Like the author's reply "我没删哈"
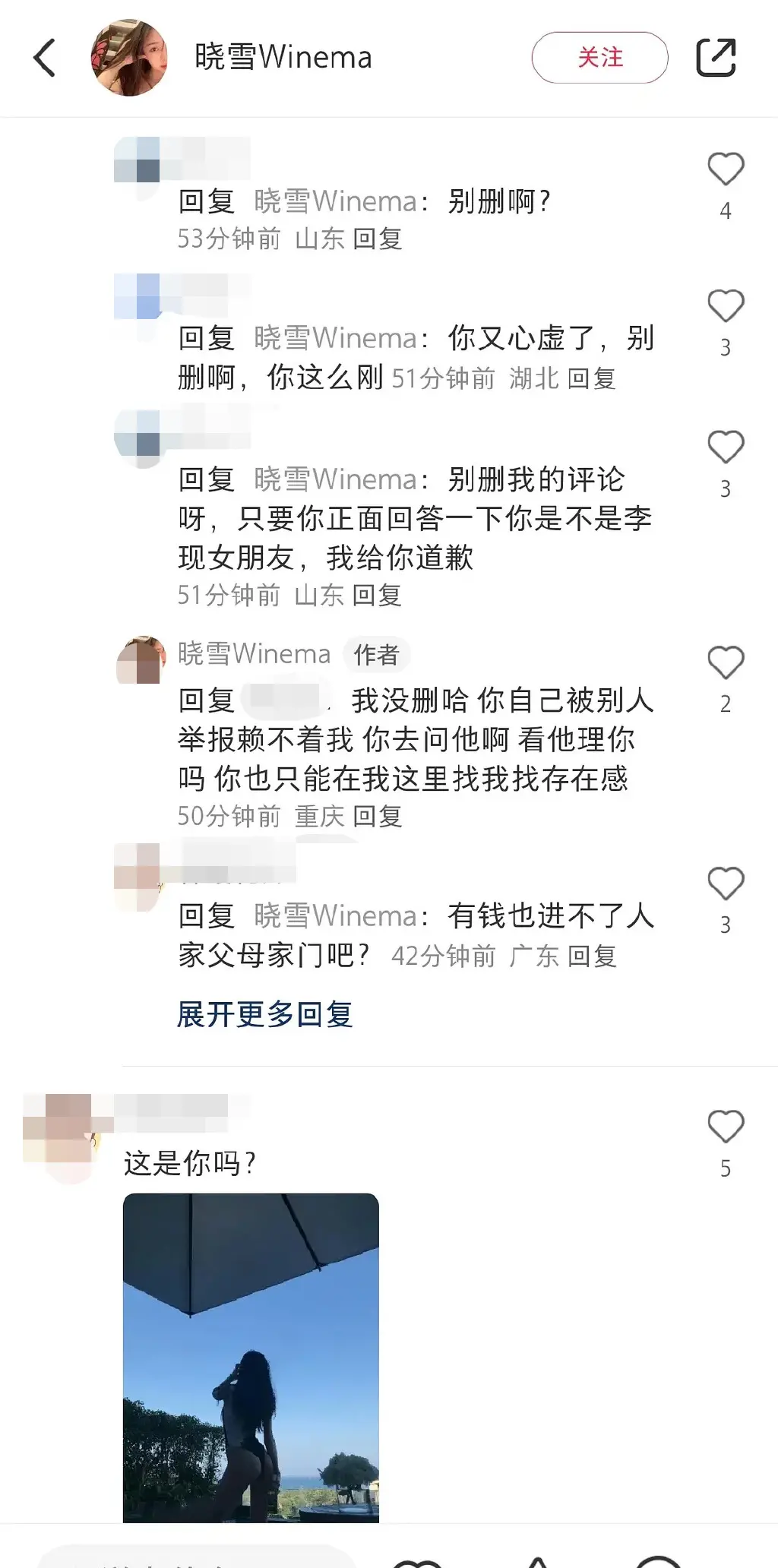 [725, 663]
